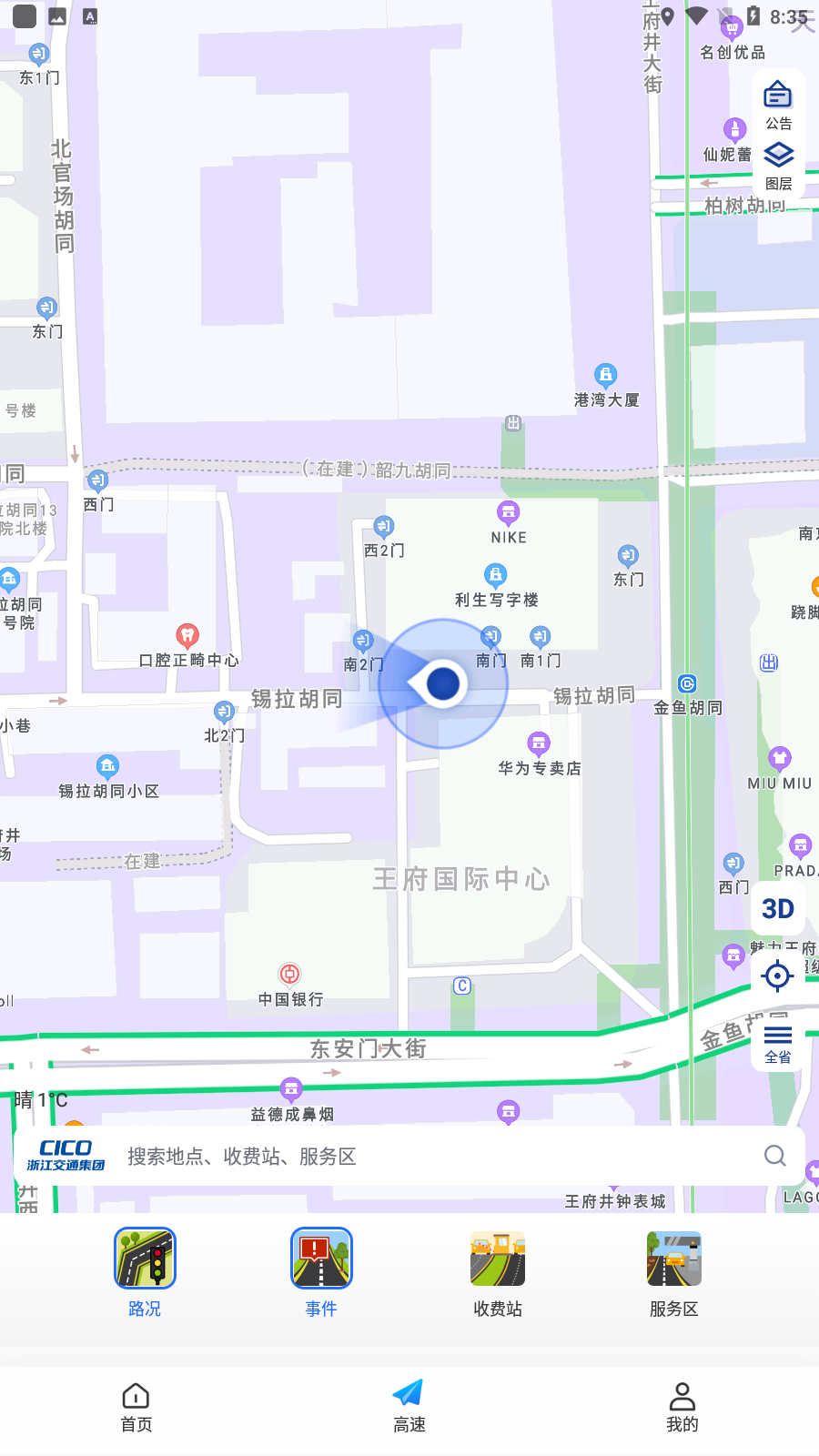
Task: Toggle the 事件 incidents layer
Action: [x=321, y=1272]
